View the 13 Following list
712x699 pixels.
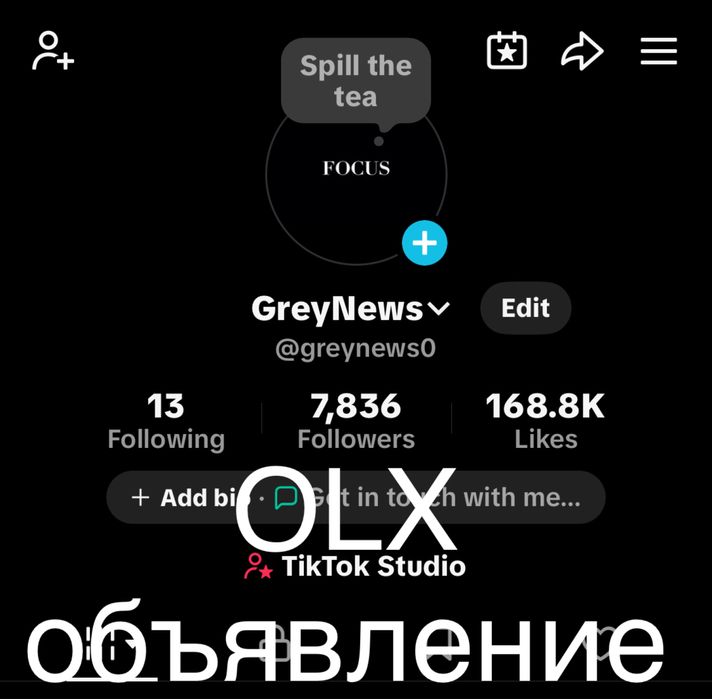166,422
